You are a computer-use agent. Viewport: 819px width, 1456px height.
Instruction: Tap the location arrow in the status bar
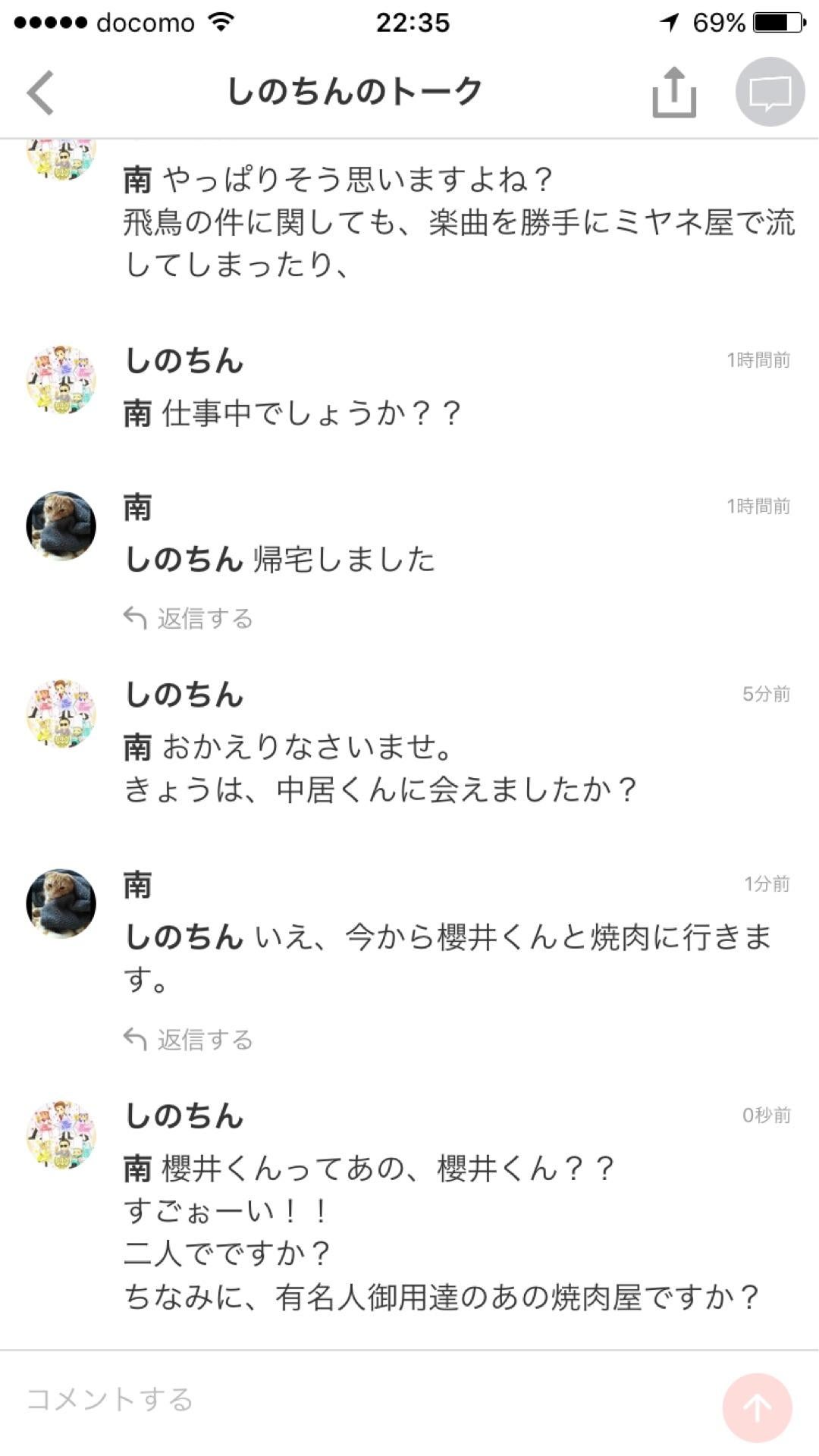click(x=669, y=21)
